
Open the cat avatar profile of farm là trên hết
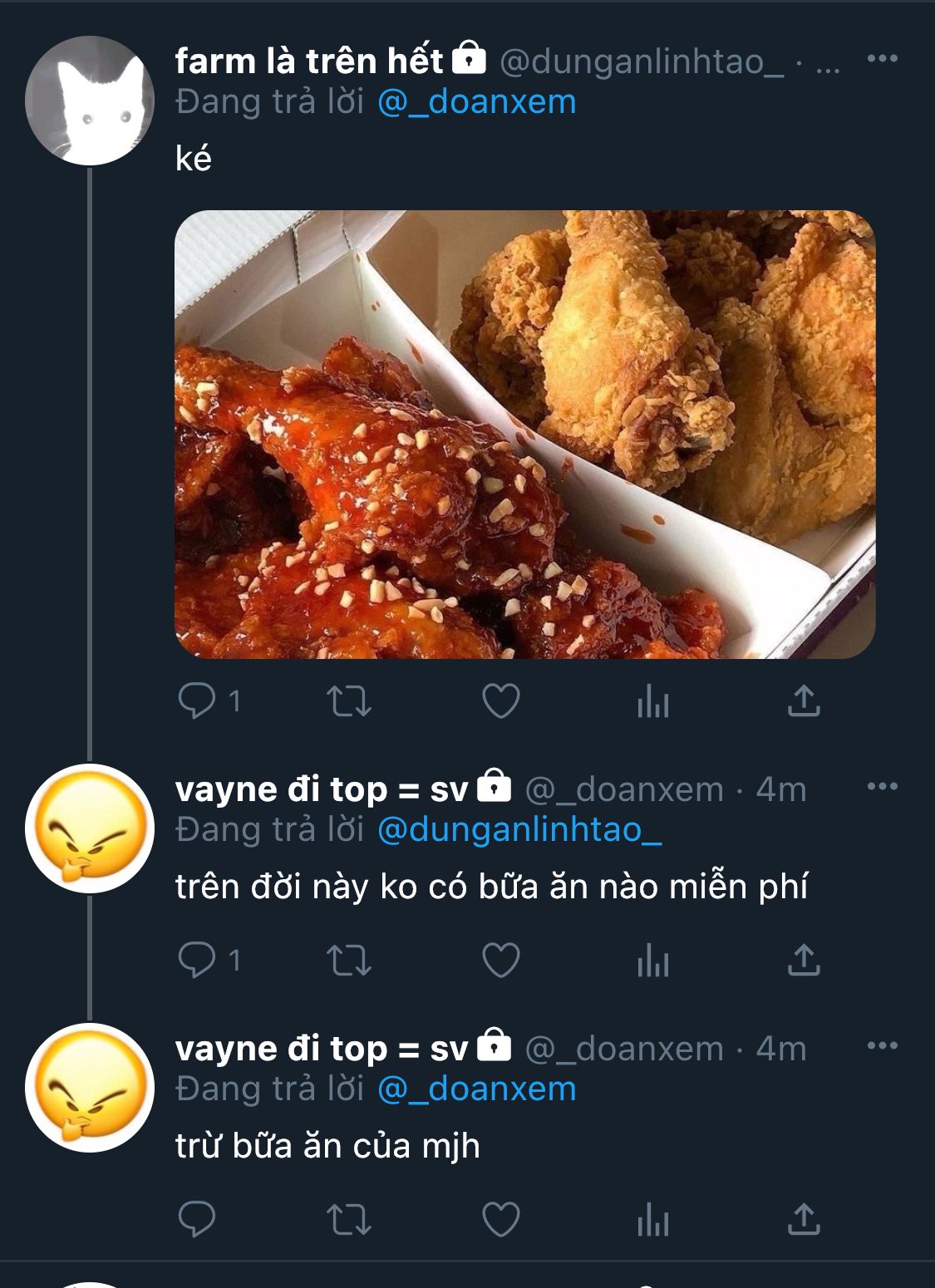tap(90, 101)
